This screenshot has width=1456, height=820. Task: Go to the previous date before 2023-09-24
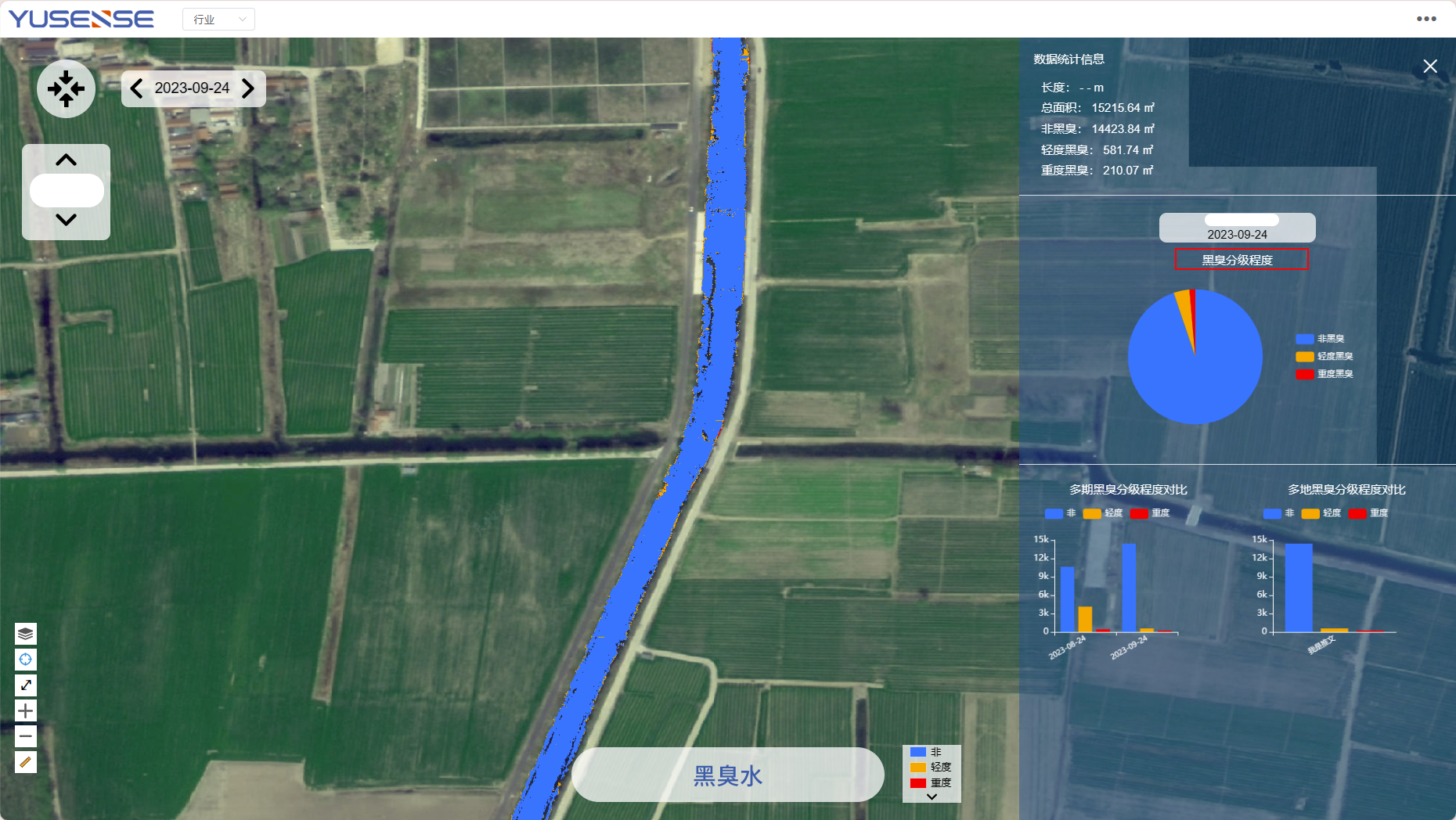coord(137,88)
